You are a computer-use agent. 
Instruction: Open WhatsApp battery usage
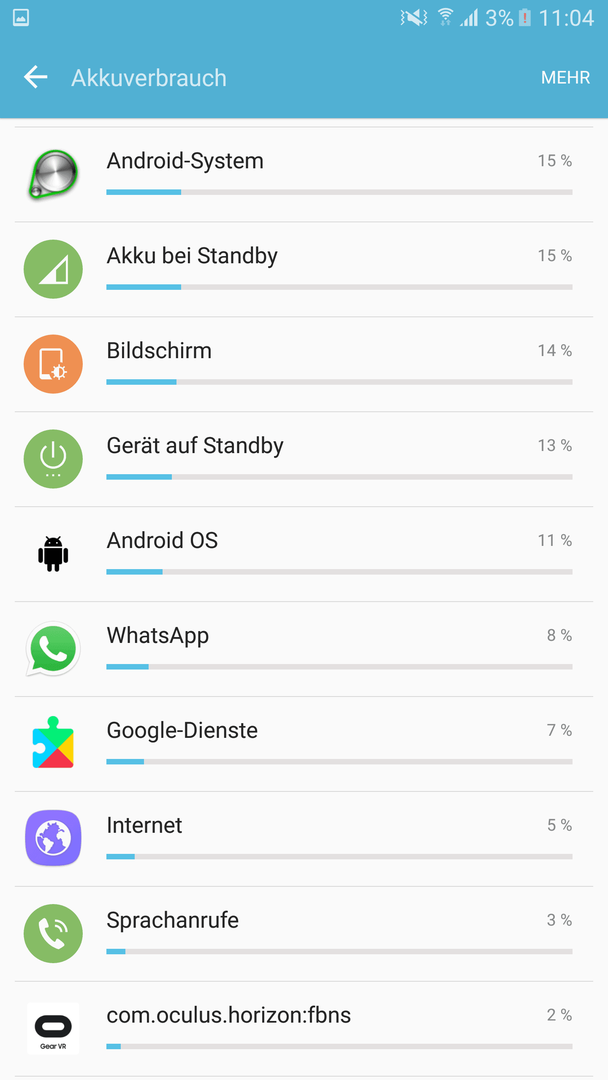coord(304,650)
